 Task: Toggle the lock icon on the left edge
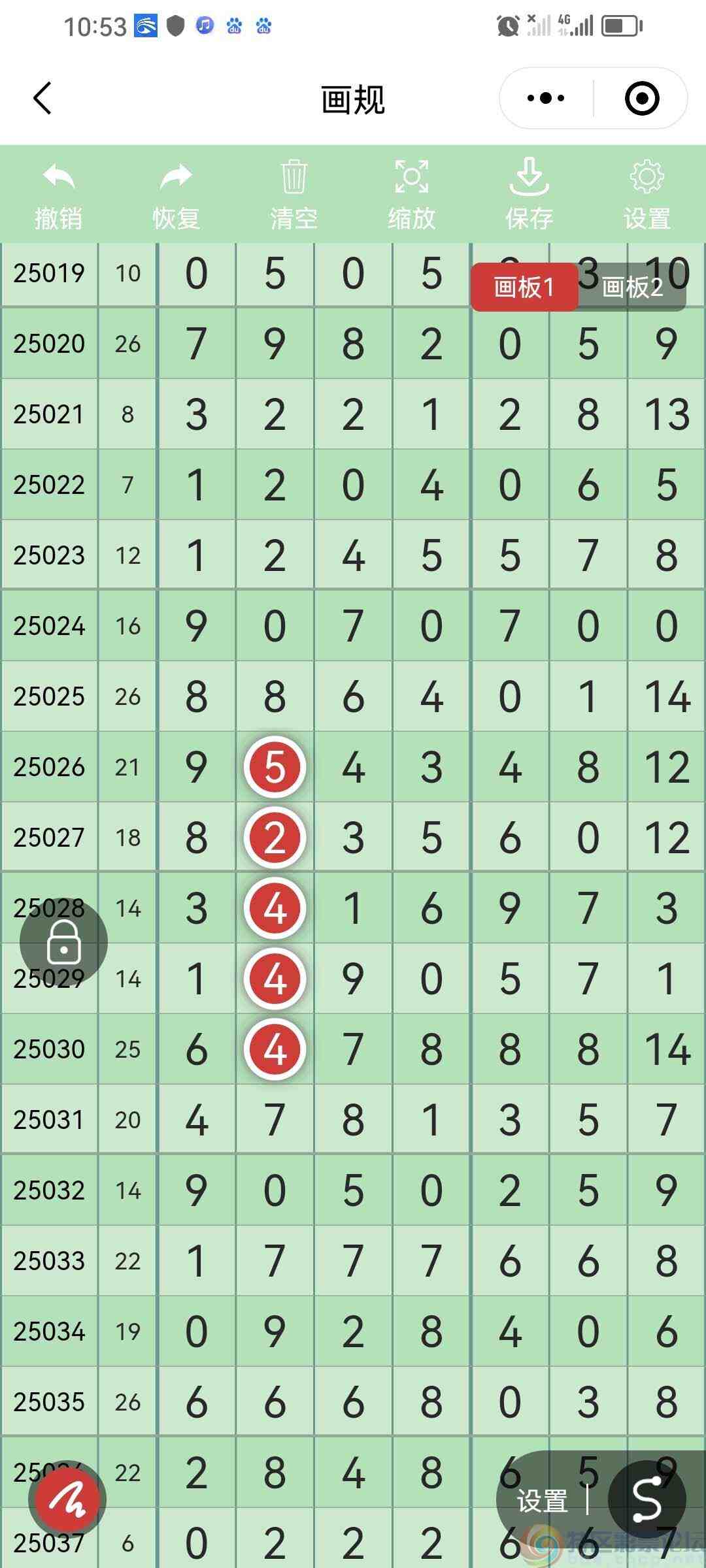pyautogui.click(x=63, y=943)
